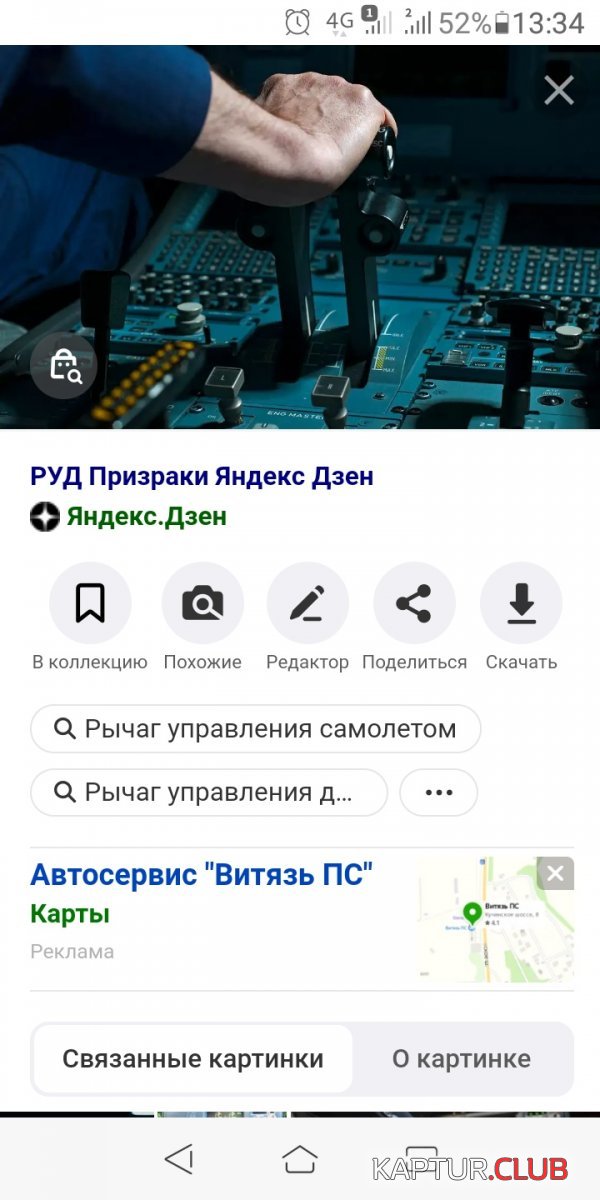The width and height of the screenshot is (600, 1200).
Task: Select the Рычаг управления д... search chip
Action: (209, 793)
